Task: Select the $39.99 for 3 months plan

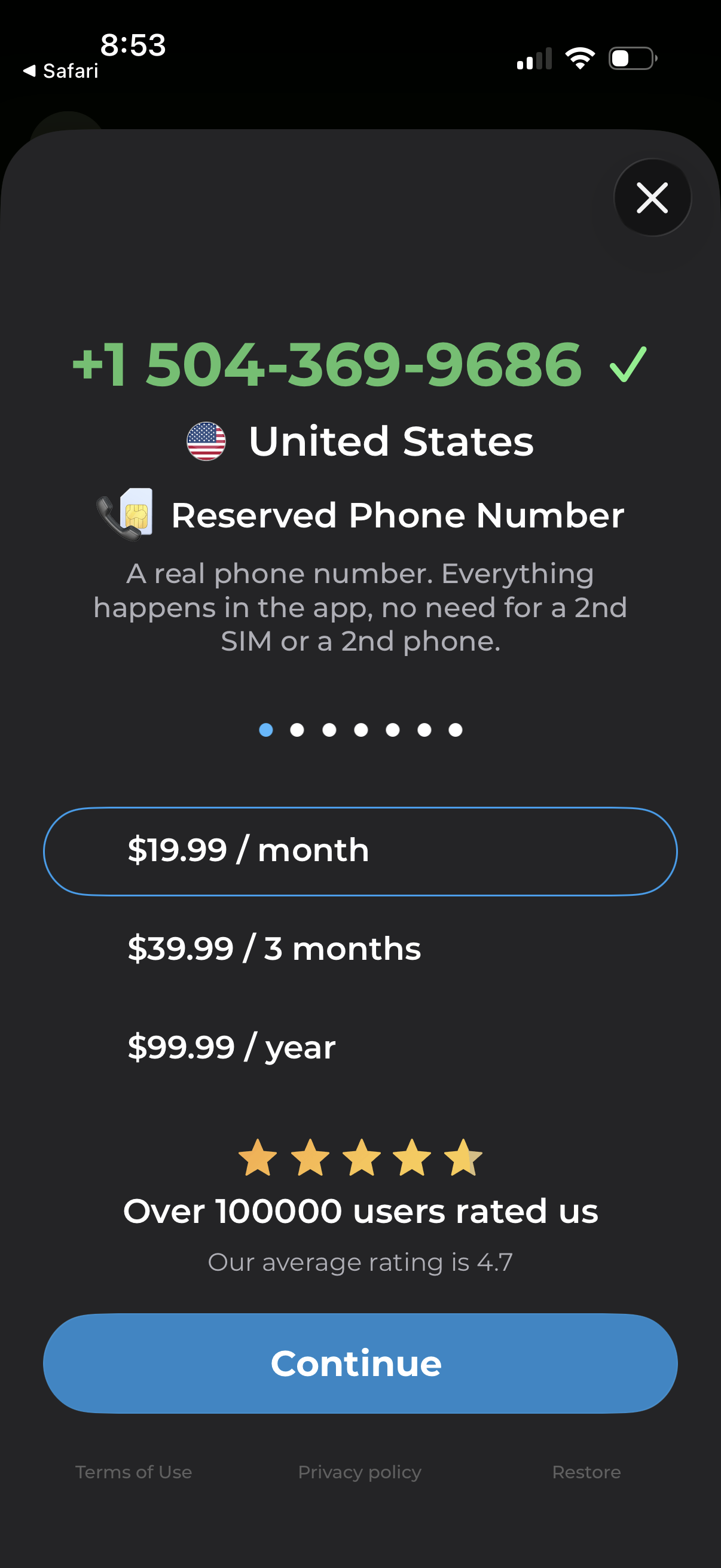Action: pos(360,948)
